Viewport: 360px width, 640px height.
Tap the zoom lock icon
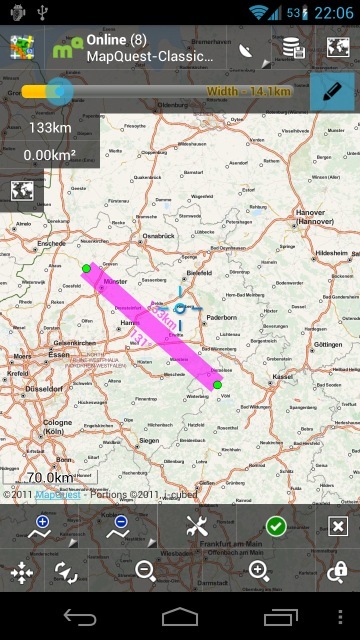[x=337, y=571]
